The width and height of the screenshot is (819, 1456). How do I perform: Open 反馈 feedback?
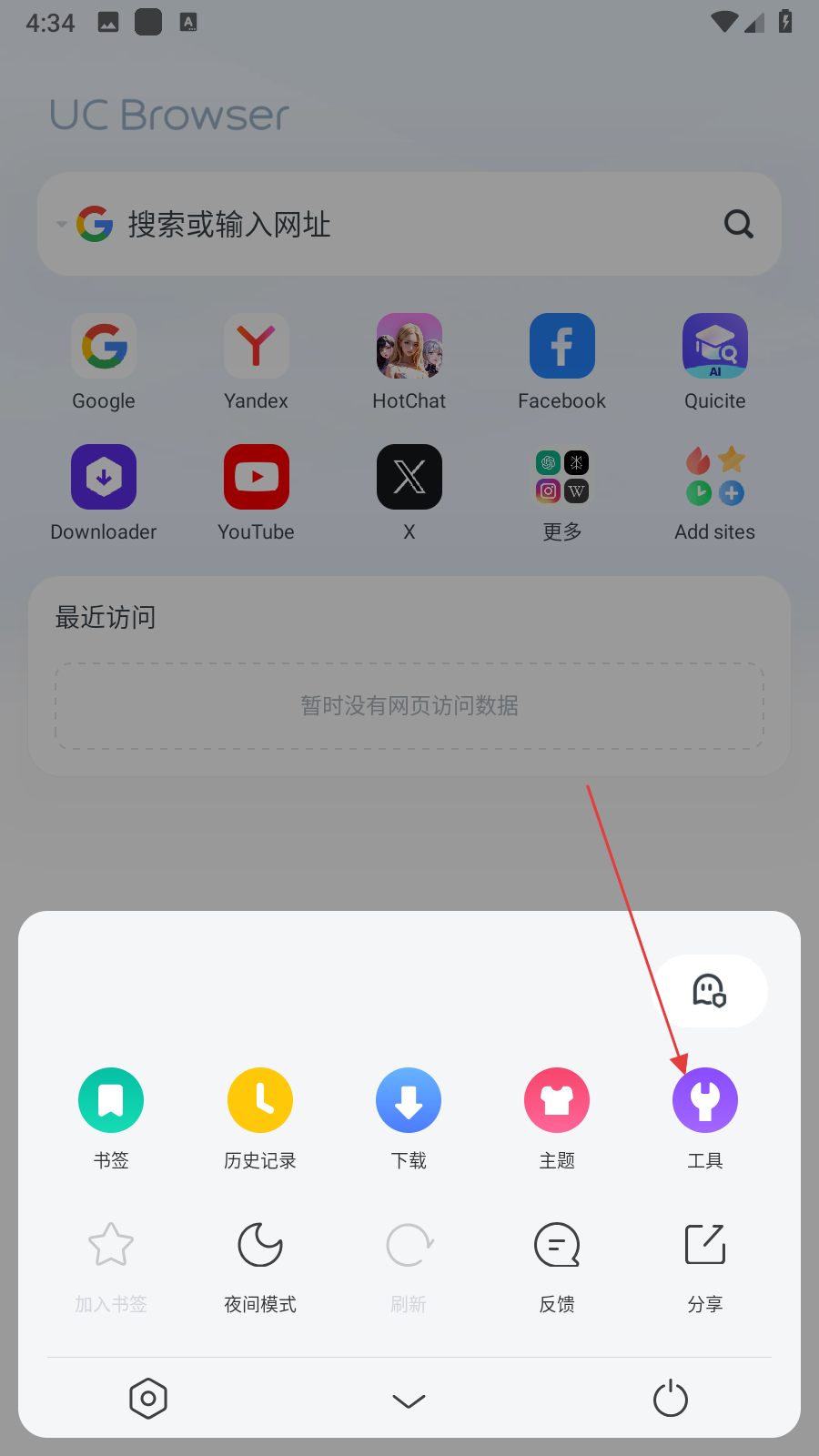click(x=557, y=1245)
